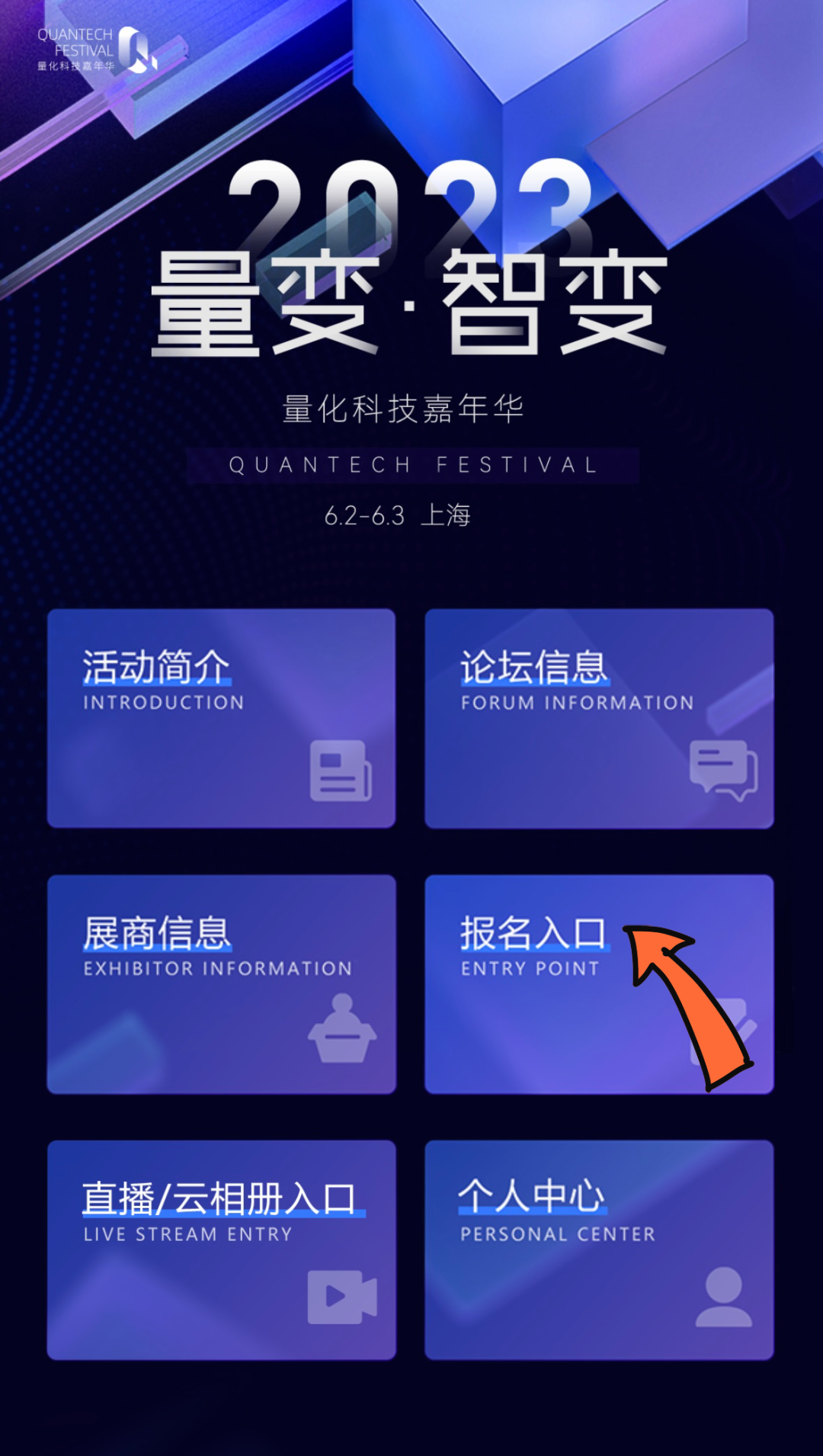Open the 活动简介 Introduction card
Screen dimensions: 823x1456
221,718
